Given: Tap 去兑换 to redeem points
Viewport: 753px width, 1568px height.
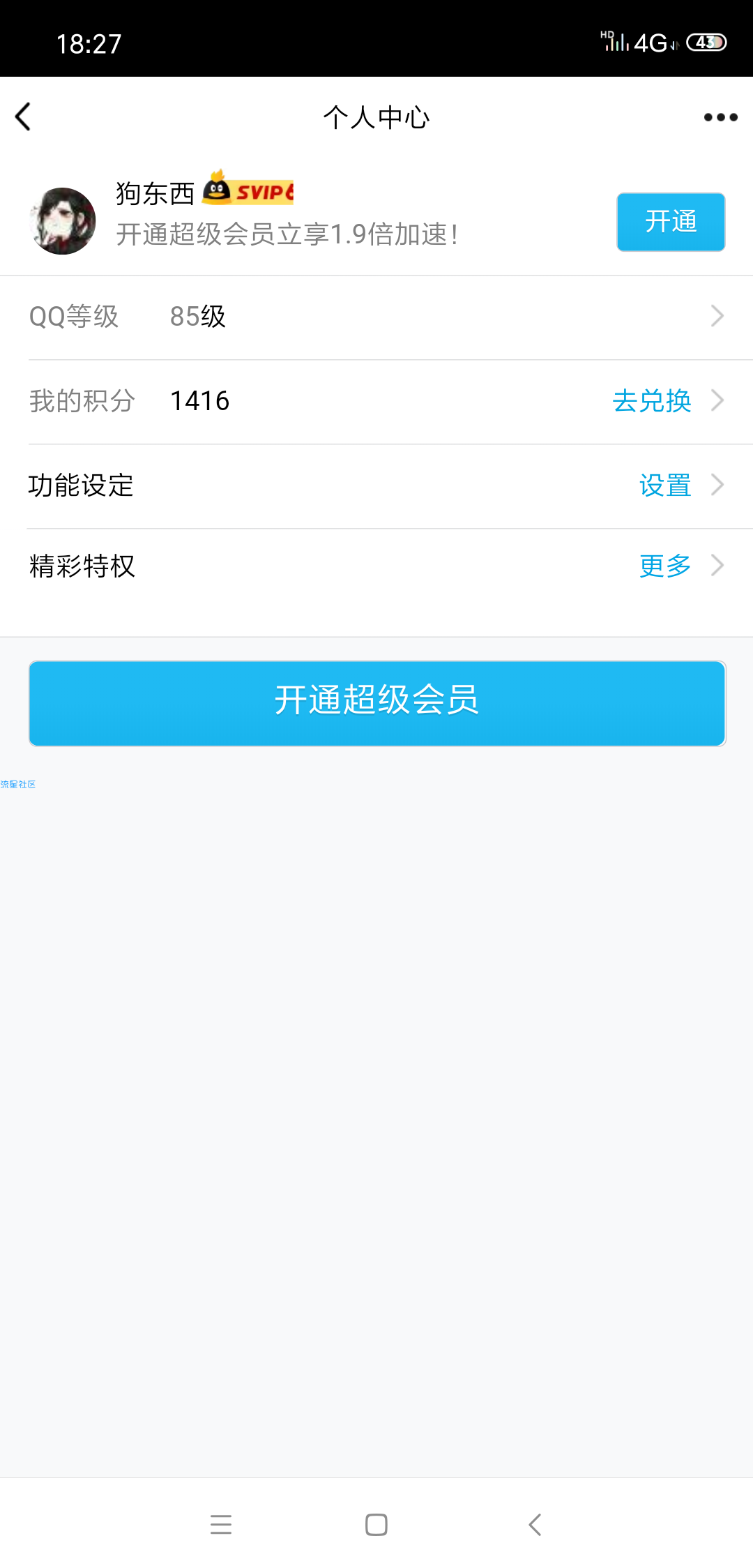Looking at the screenshot, I should [652, 401].
